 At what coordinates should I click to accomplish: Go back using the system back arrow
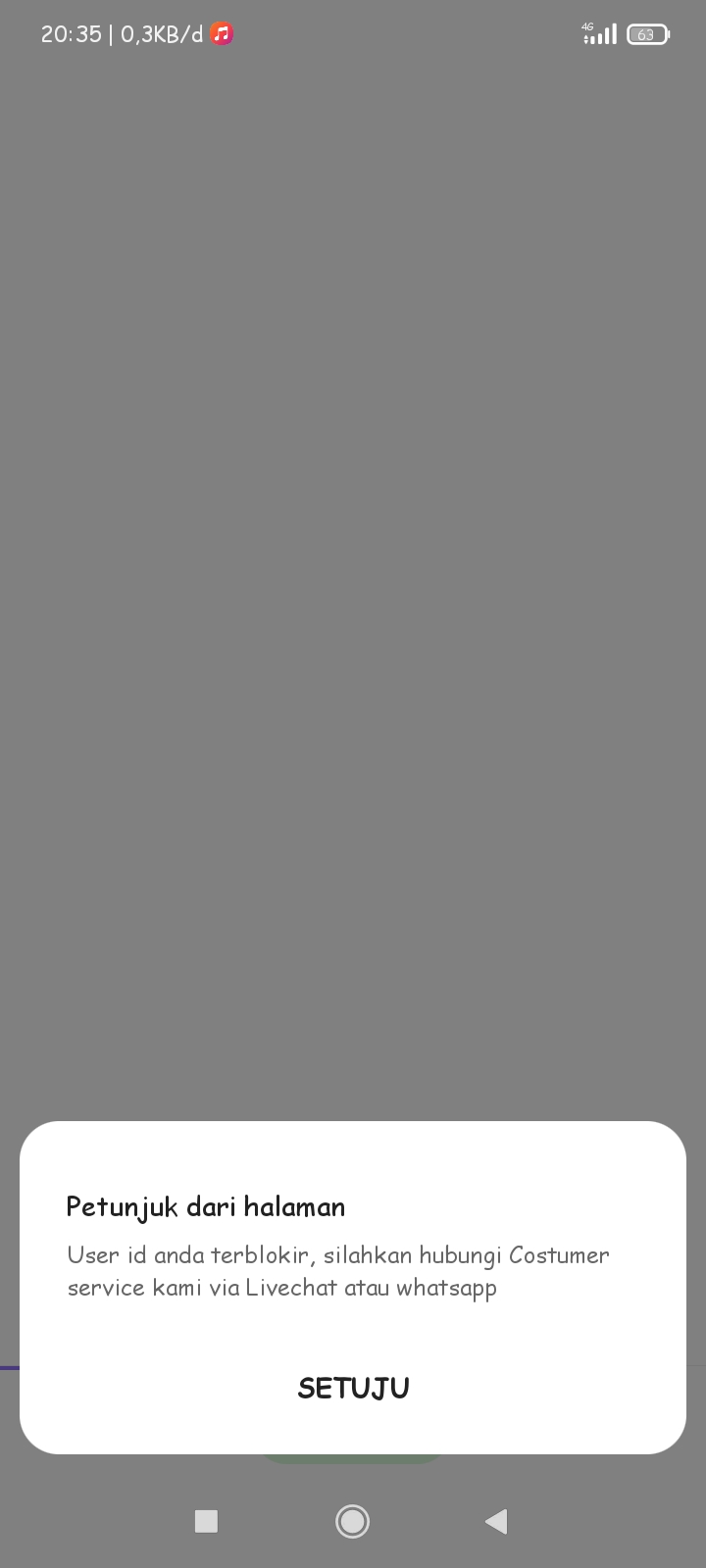(496, 1521)
